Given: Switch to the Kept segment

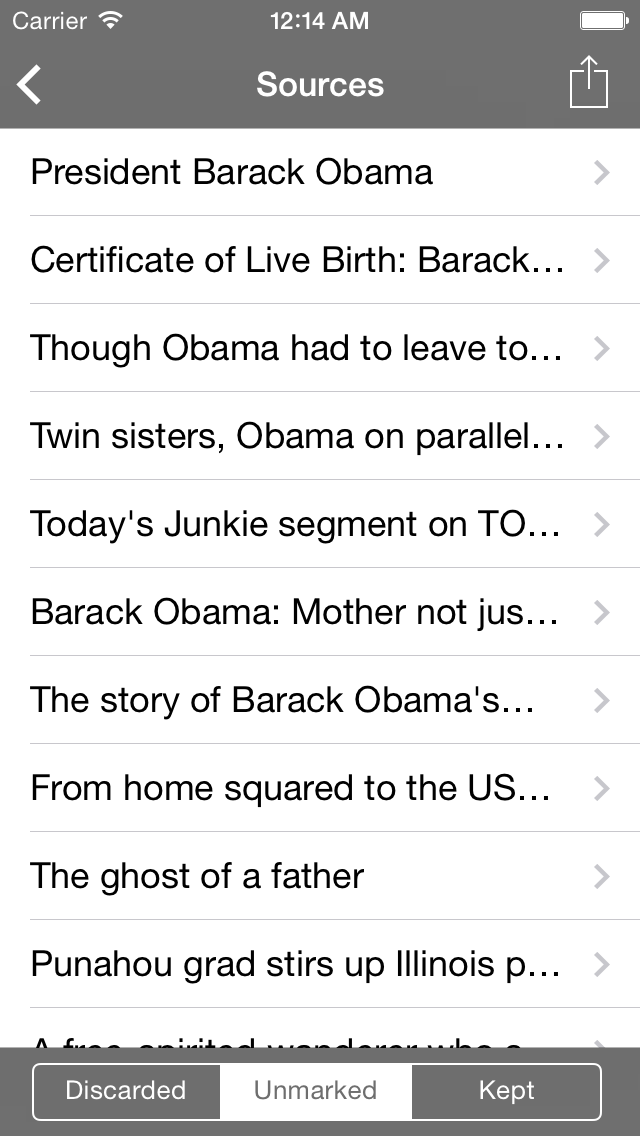Looking at the screenshot, I should 506,1091.
